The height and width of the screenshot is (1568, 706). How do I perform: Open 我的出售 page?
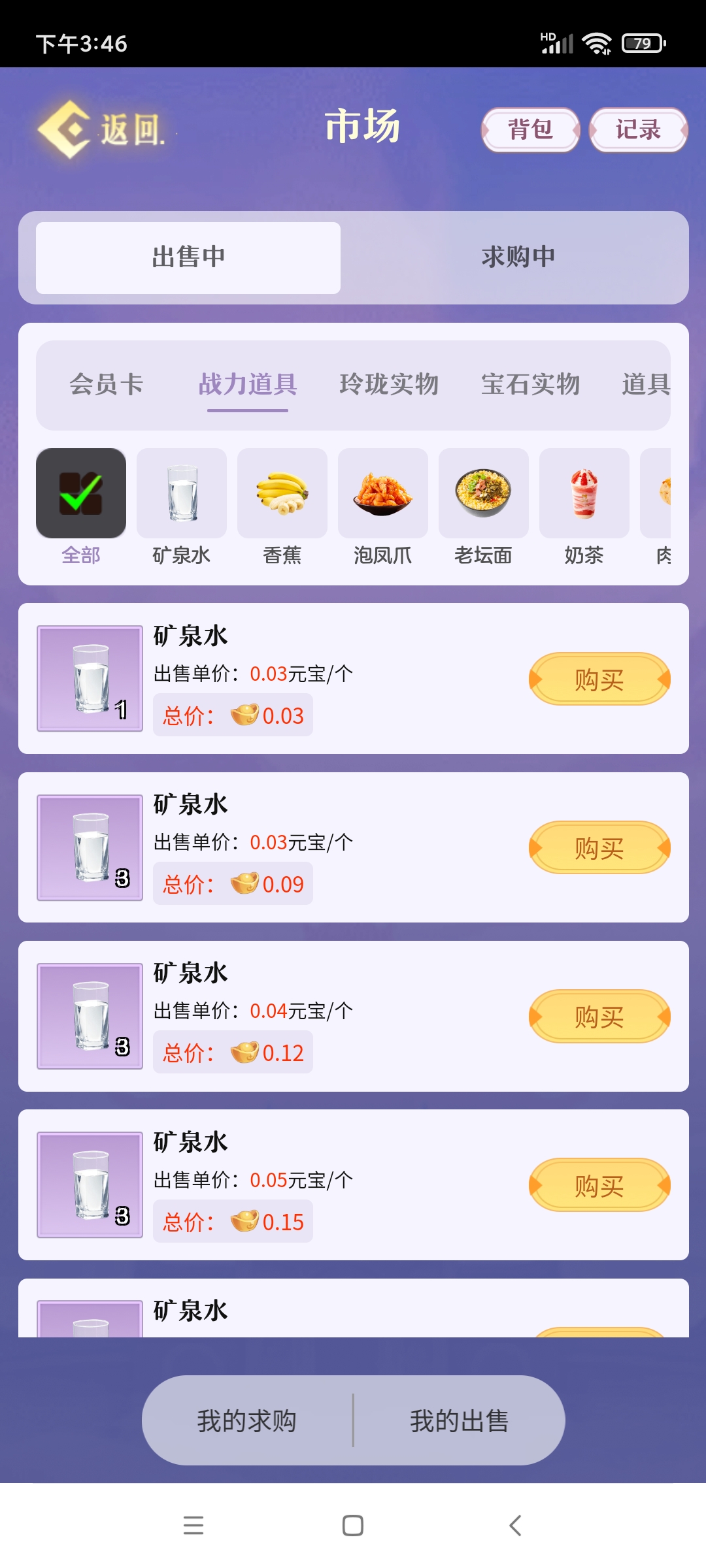tap(460, 1421)
